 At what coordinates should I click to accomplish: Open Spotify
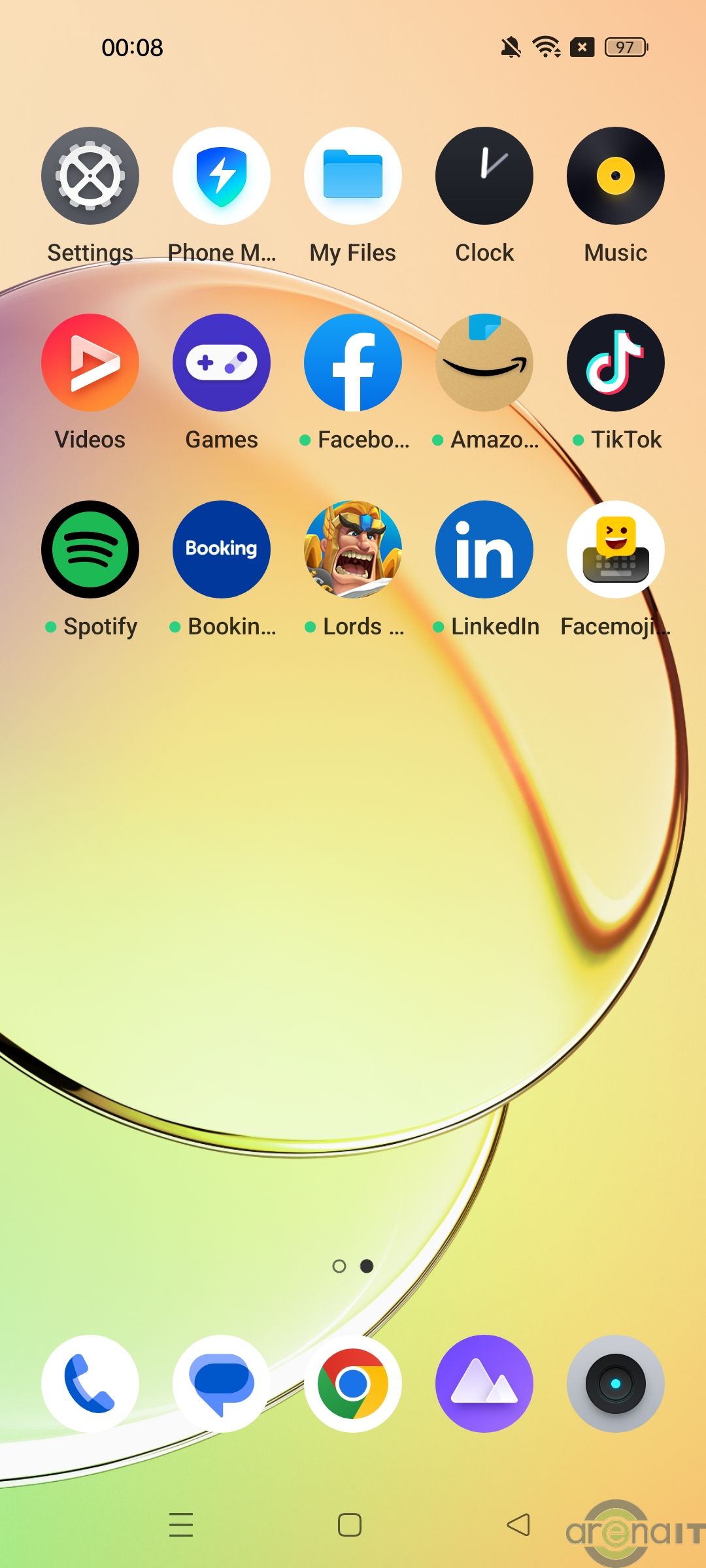(90, 550)
